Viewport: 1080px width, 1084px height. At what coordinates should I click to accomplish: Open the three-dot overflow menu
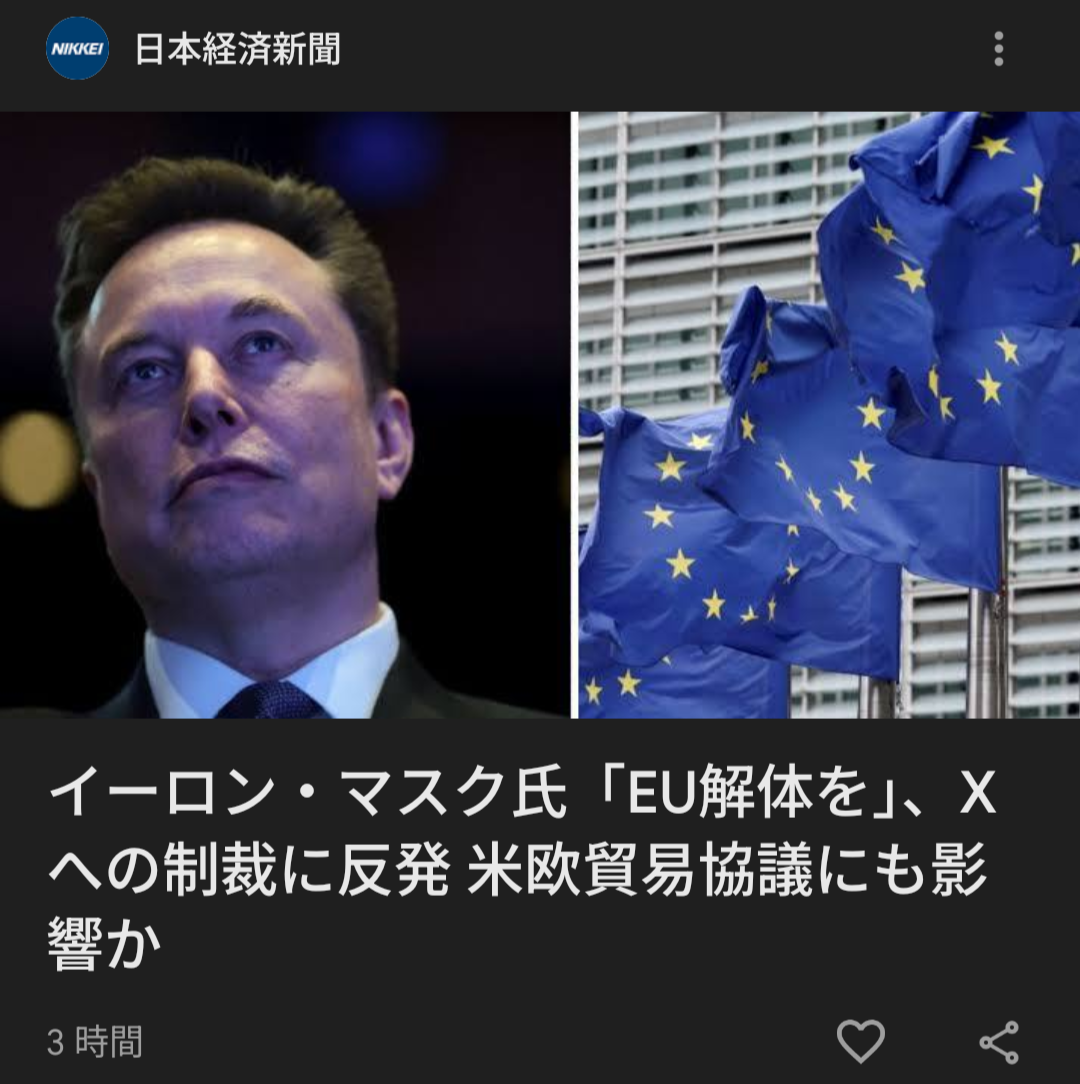998,49
